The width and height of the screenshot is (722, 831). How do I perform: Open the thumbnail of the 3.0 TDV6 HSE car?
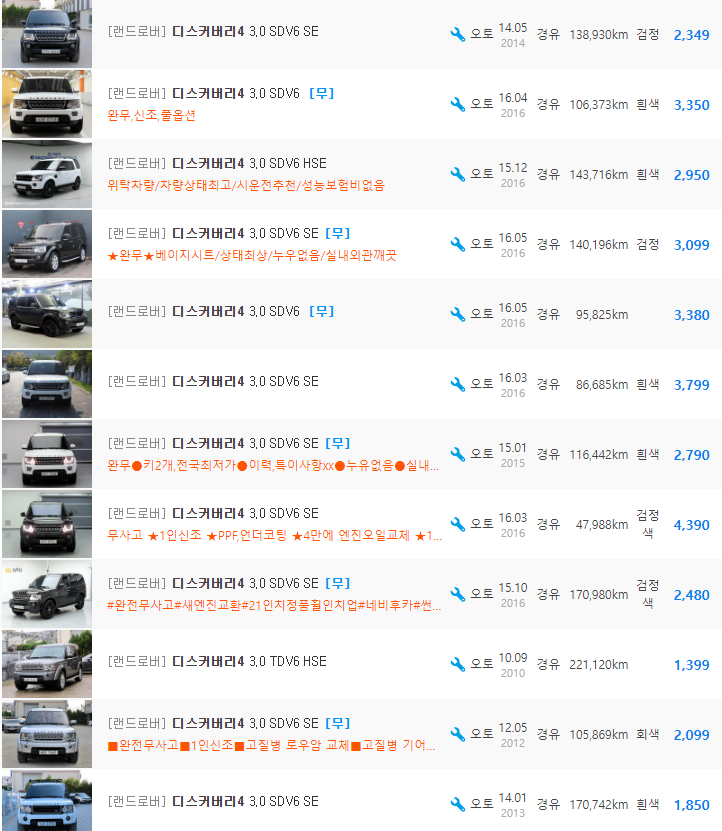pos(46,663)
